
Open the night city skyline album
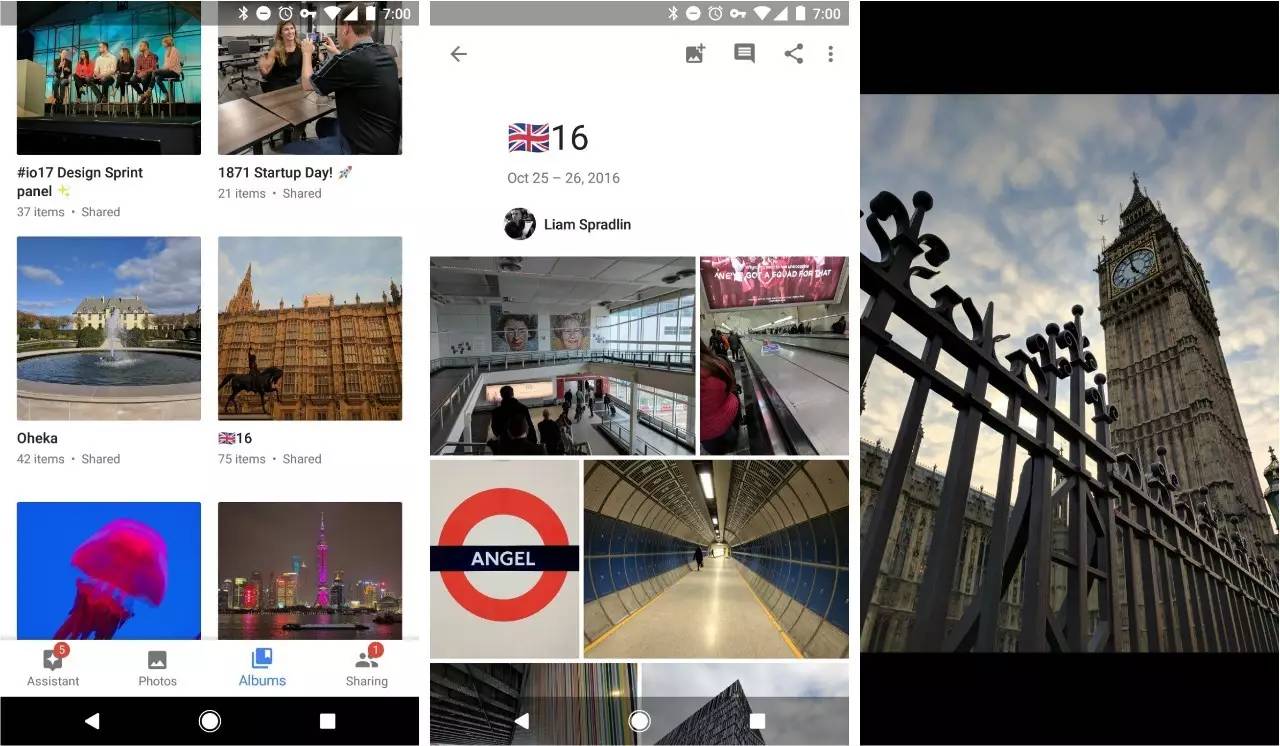coord(310,570)
